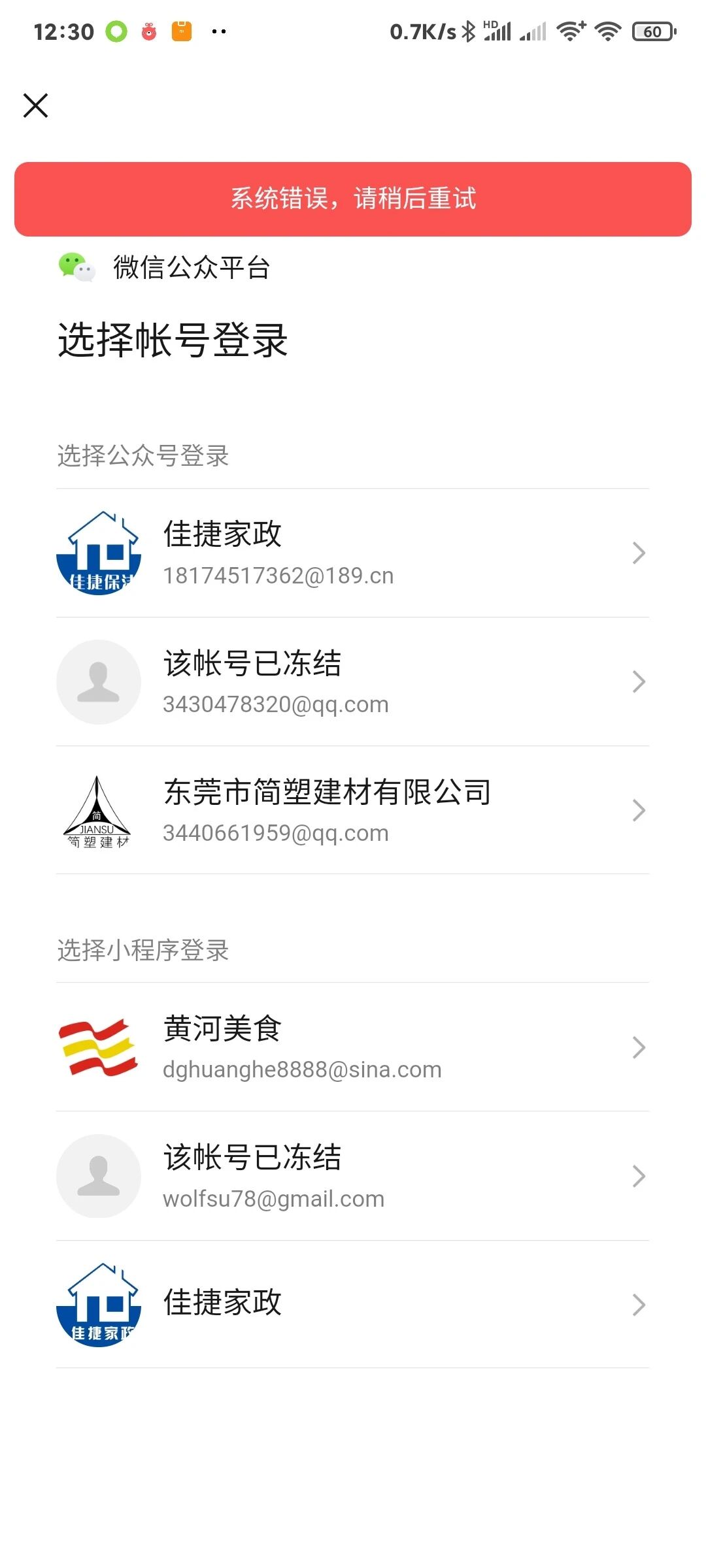Log in to 黄河美食 mini program
This screenshot has width=706, height=1568.
[x=352, y=1047]
